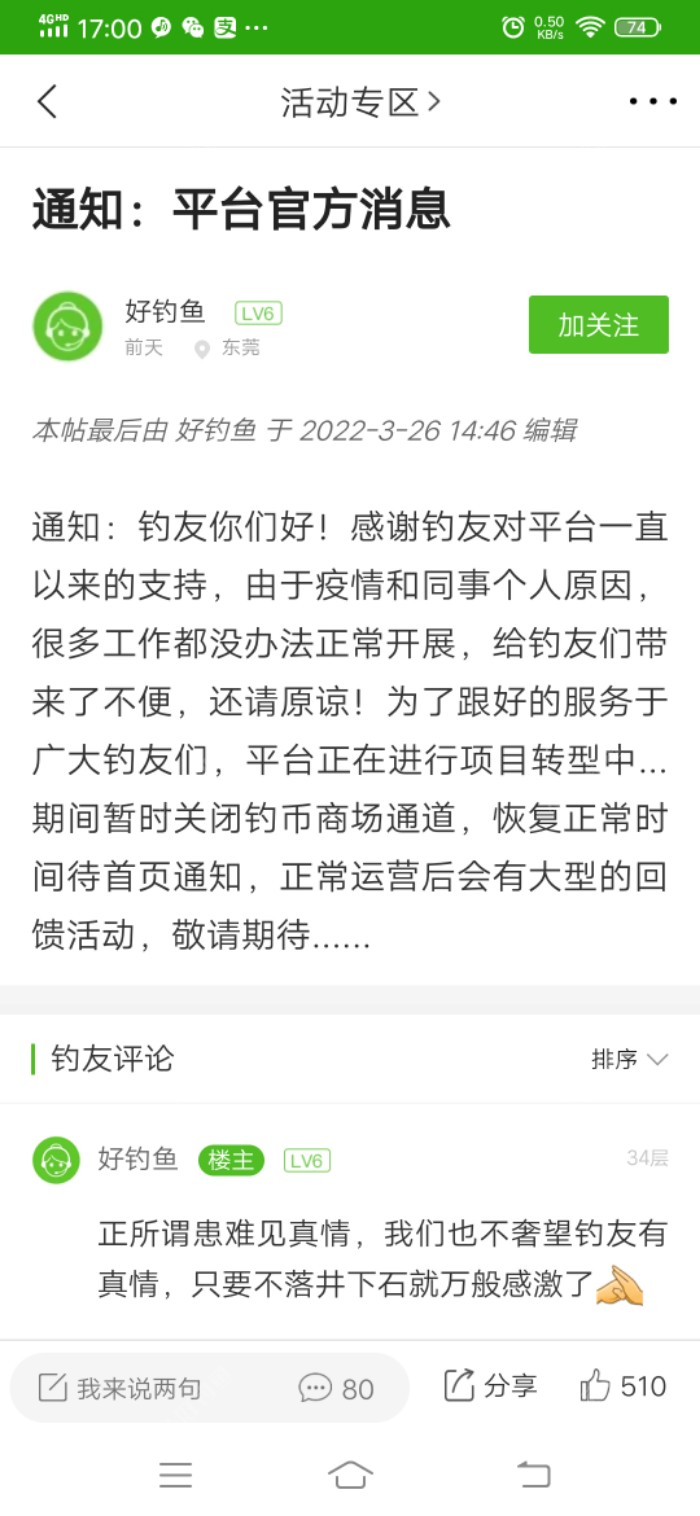Screen dimensions: 700x1516
Task: Go to the system home screen
Action: [350, 1474]
